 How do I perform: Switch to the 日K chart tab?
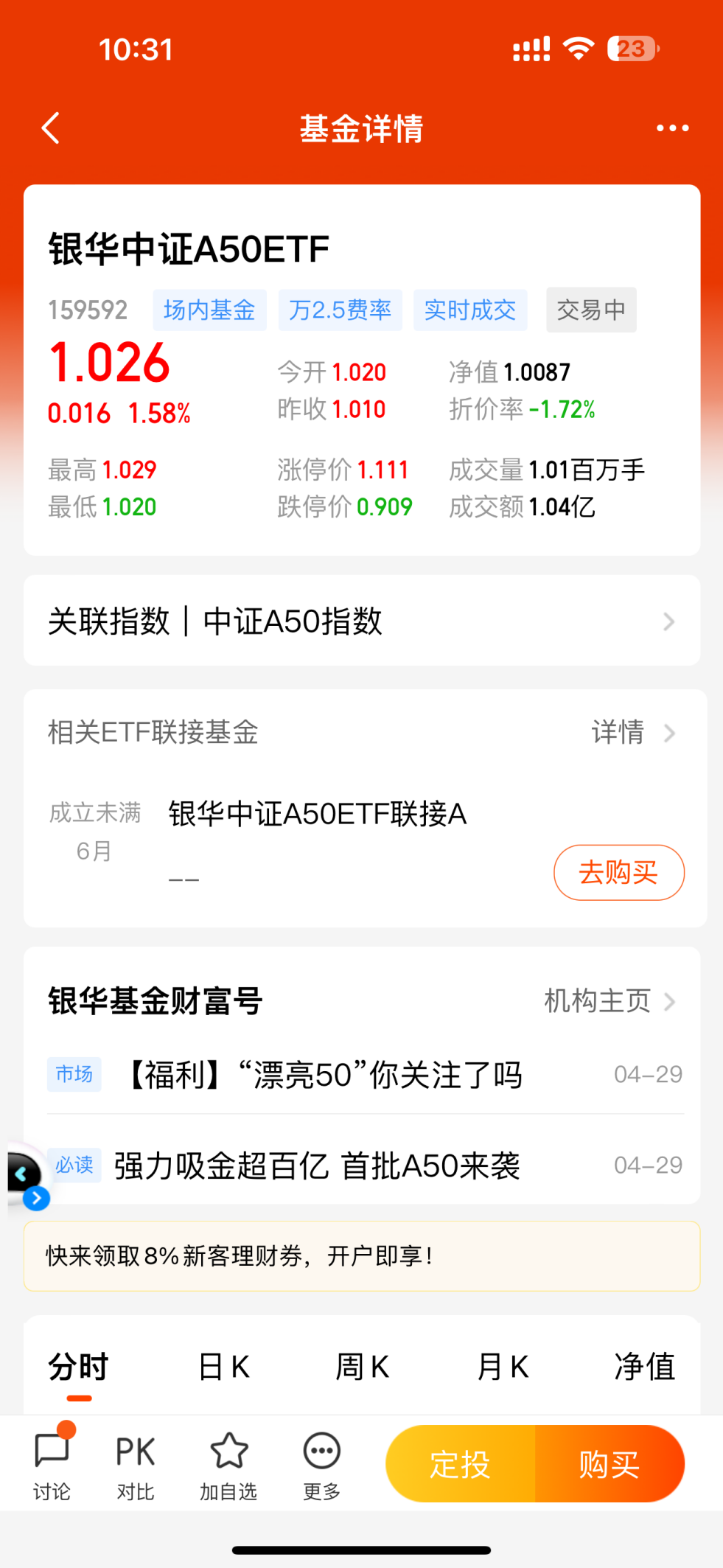226,1366
